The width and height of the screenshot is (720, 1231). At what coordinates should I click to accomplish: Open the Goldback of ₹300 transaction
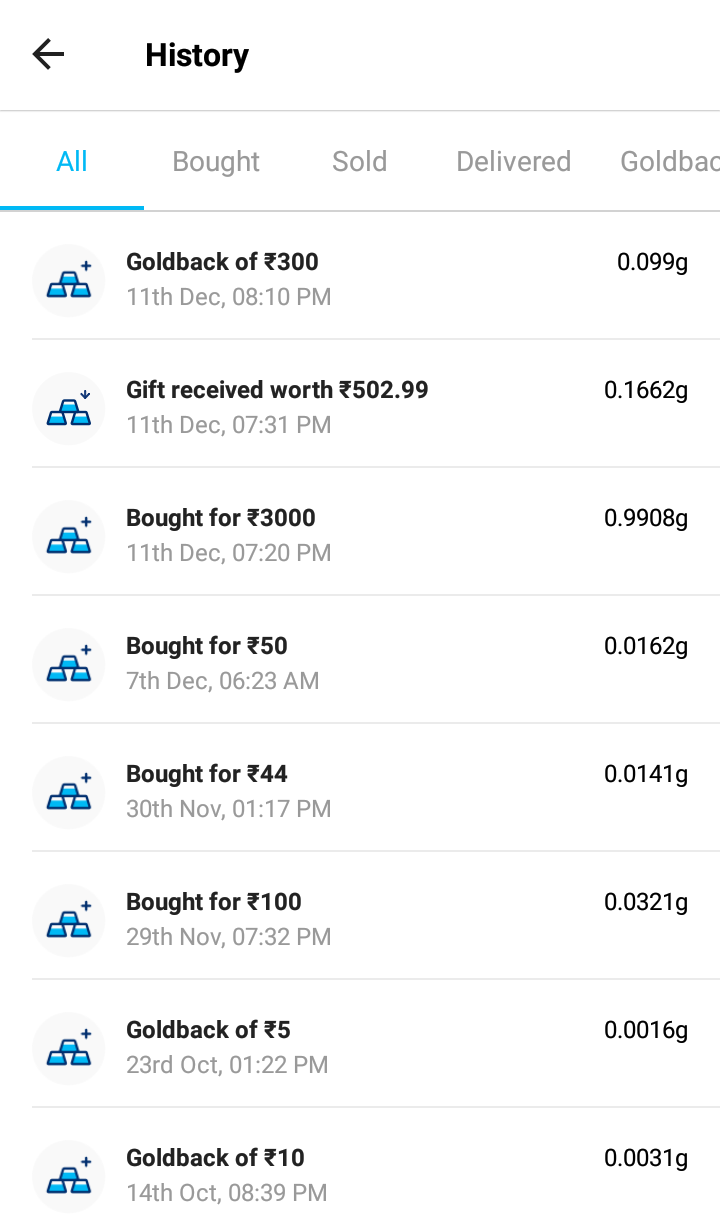(x=360, y=277)
